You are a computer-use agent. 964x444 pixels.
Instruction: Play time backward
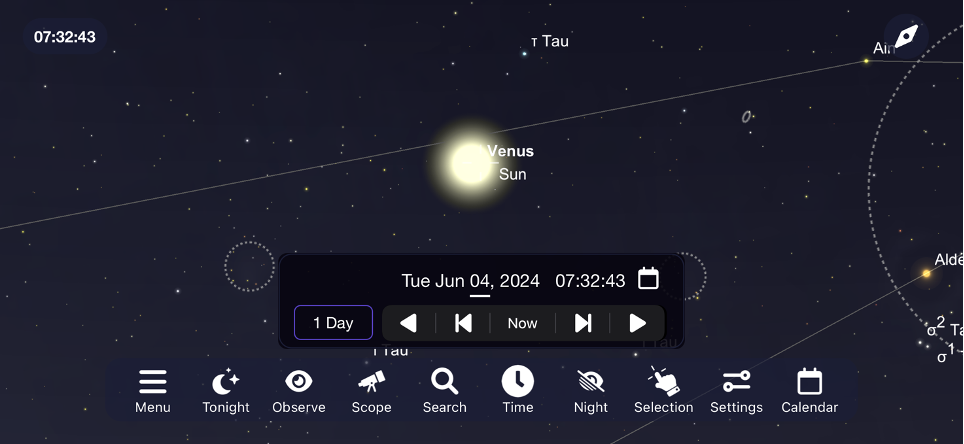pos(408,323)
